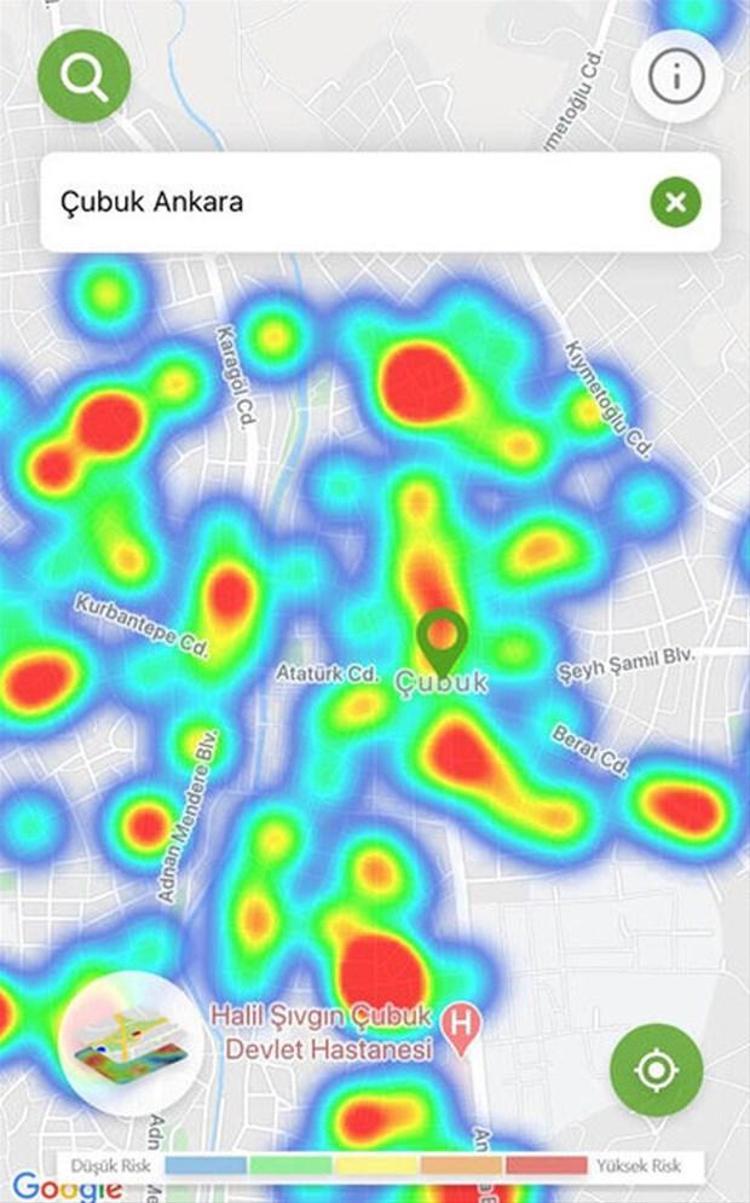This screenshot has height=1203, width=750.
Task: Switch map layer type
Action: pos(131,1045)
